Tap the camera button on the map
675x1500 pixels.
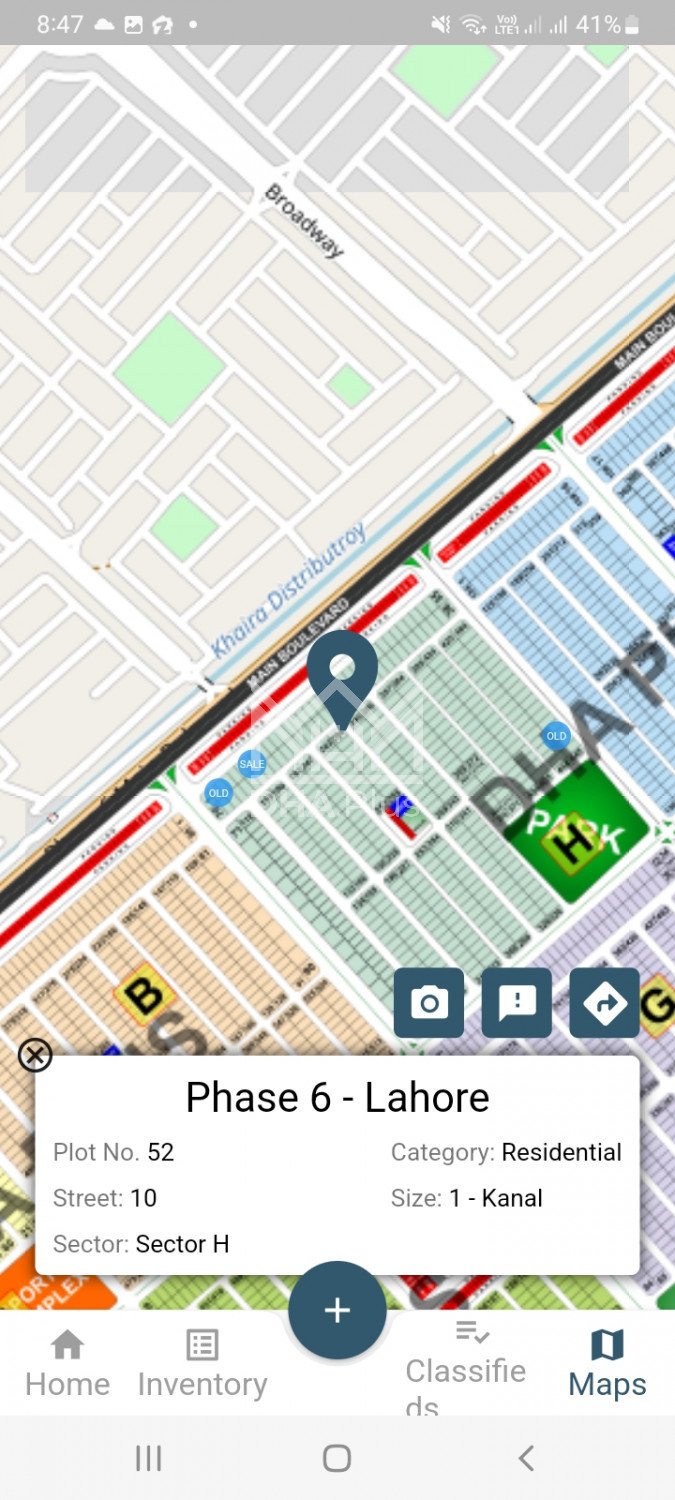point(429,1002)
